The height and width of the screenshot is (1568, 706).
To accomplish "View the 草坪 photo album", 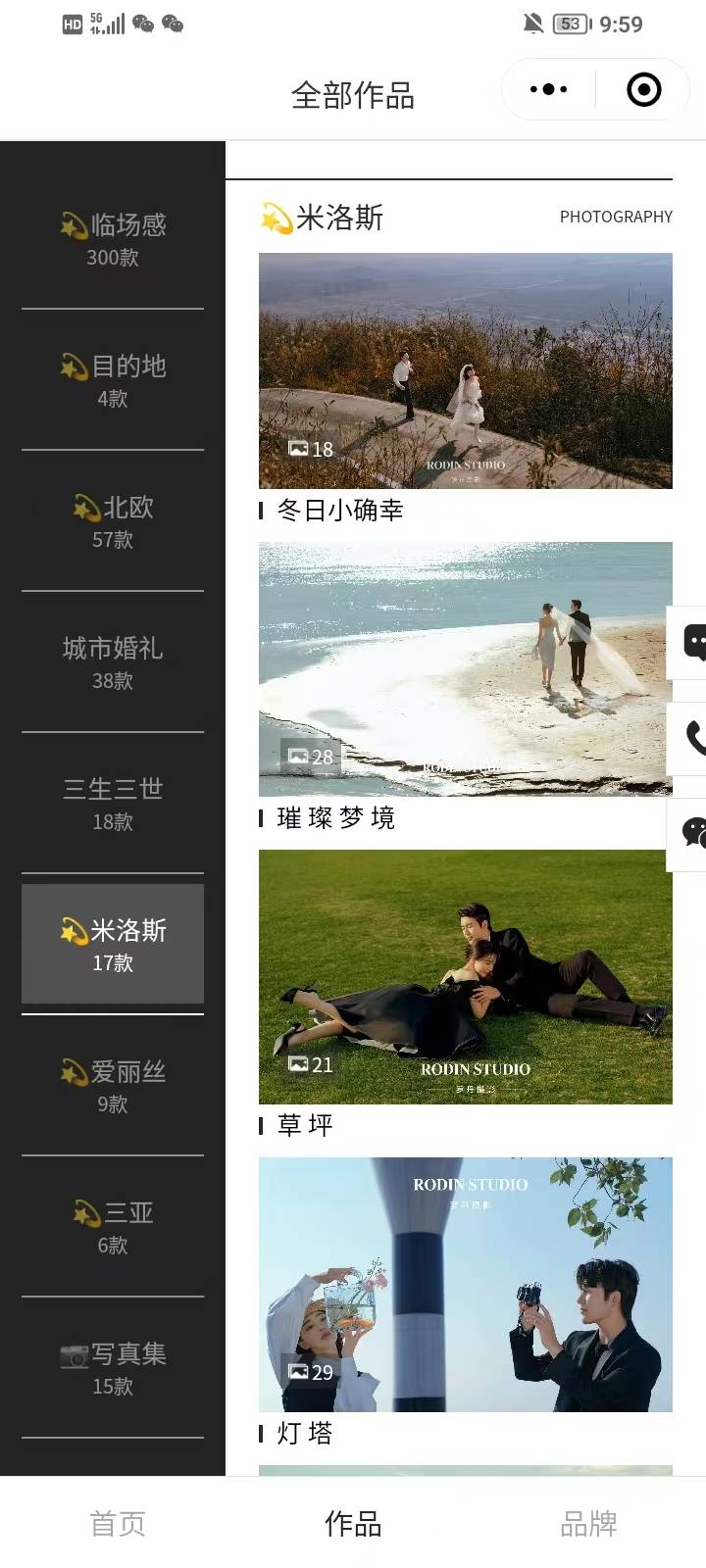I will pyautogui.click(x=465, y=977).
